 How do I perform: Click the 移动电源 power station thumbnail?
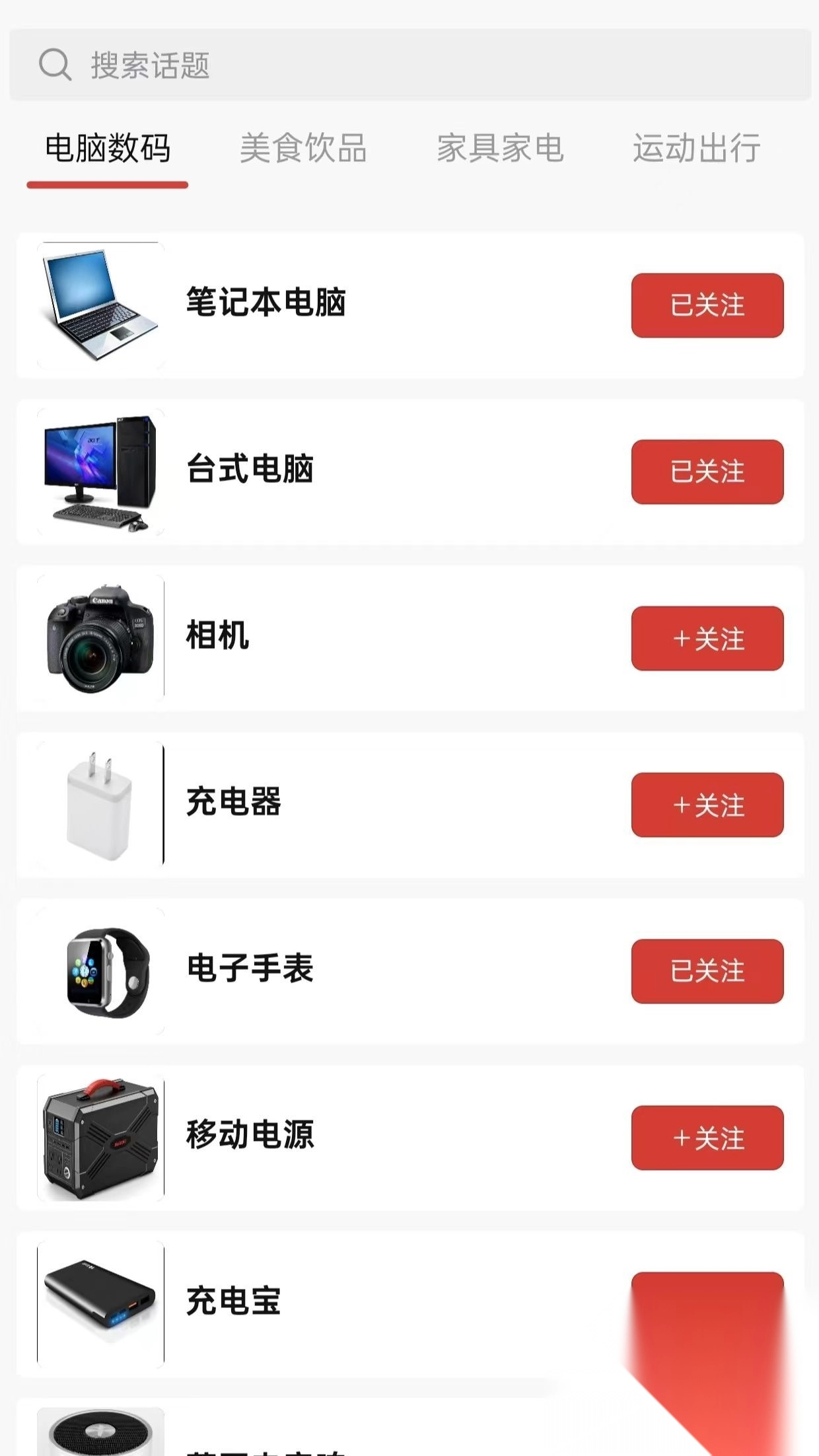100,1138
